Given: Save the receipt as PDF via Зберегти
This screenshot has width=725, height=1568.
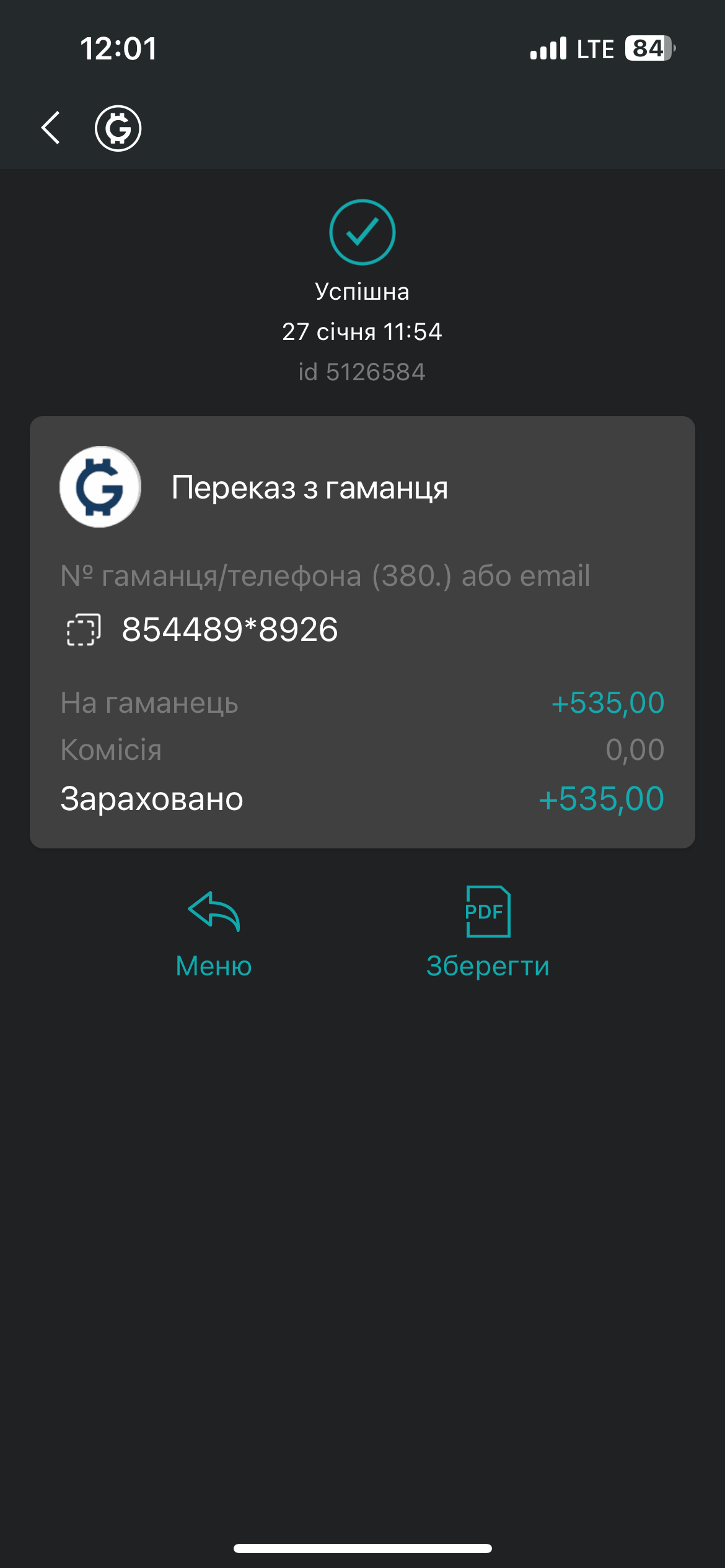Looking at the screenshot, I should (488, 934).
